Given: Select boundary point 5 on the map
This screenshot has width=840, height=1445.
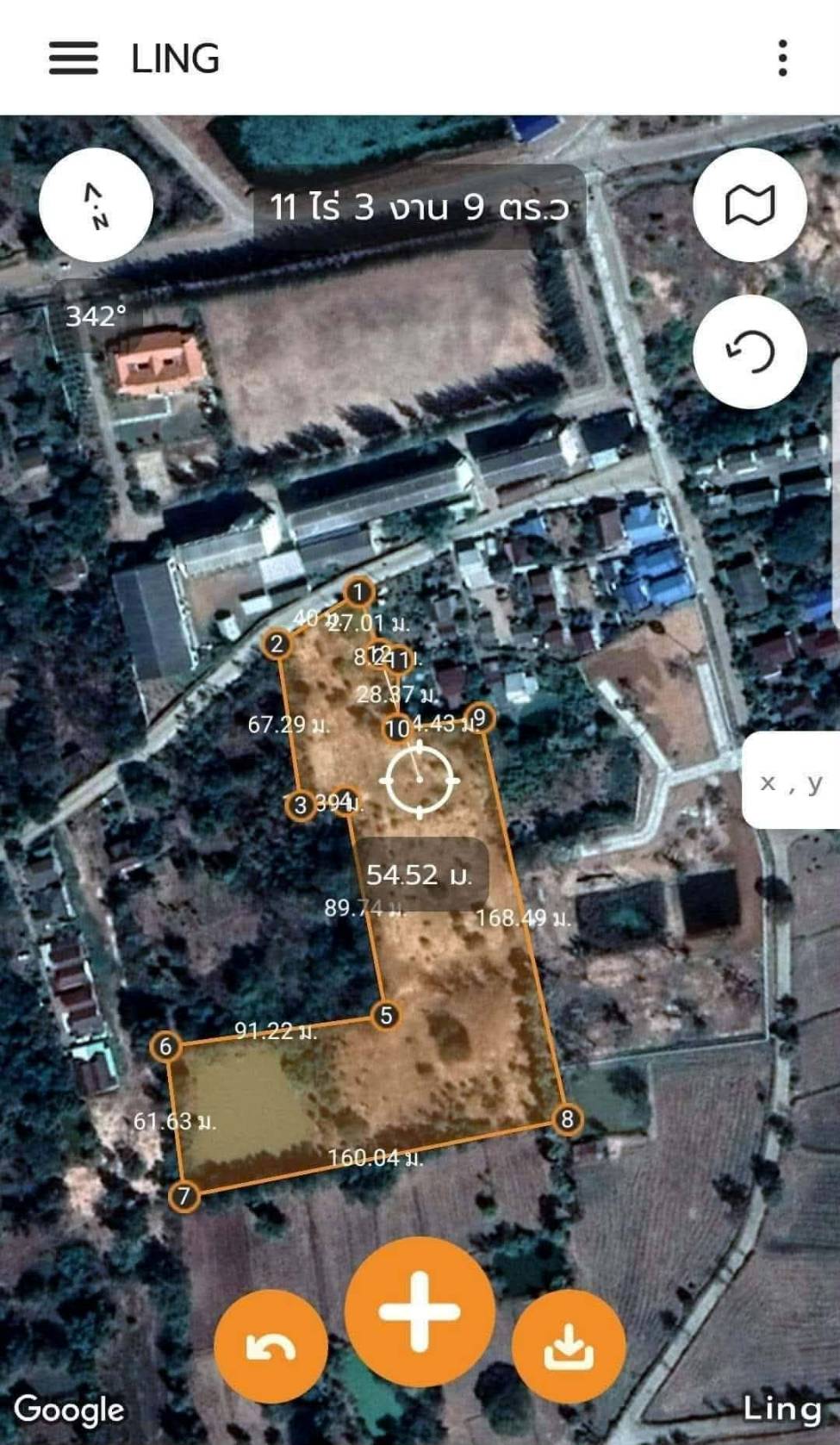Looking at the screenshot, I should [386, 1016].
